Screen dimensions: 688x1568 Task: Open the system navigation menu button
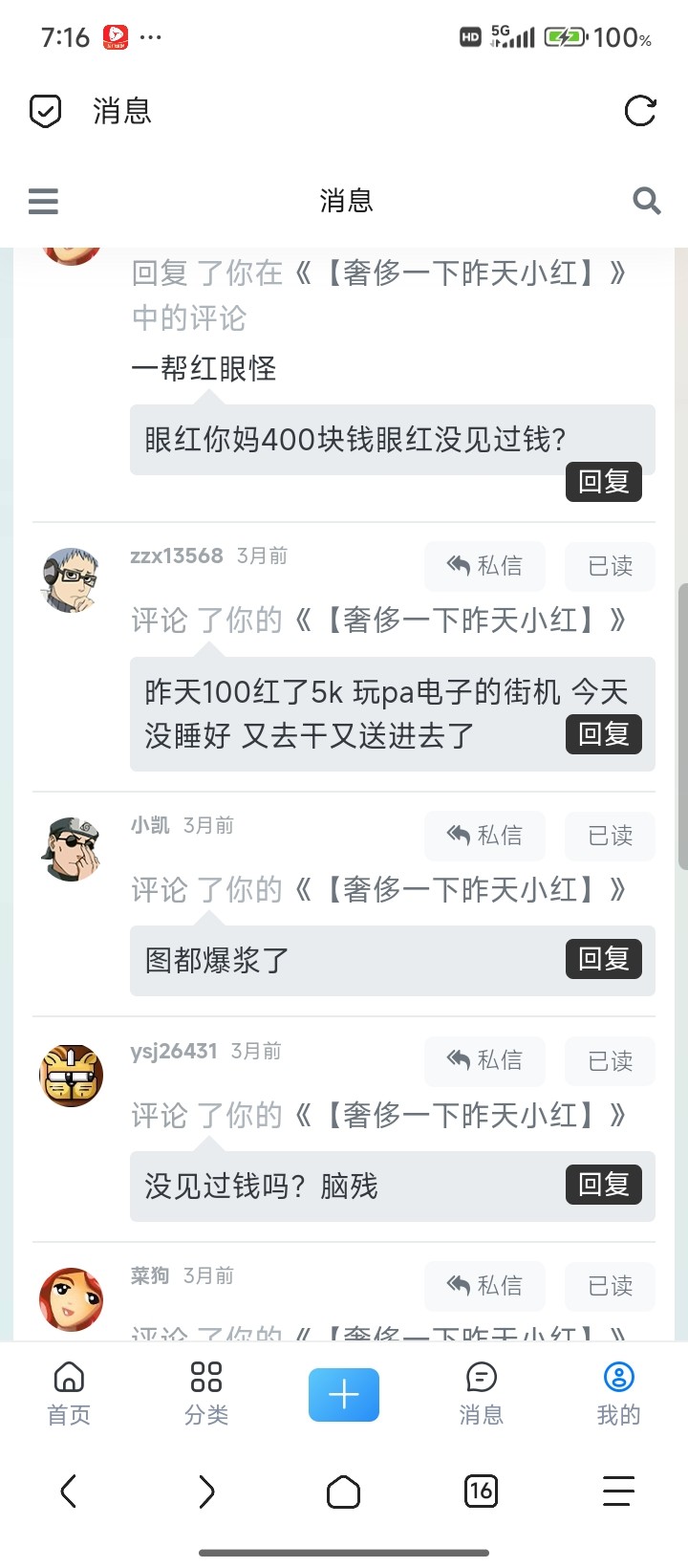[619, 1491]
